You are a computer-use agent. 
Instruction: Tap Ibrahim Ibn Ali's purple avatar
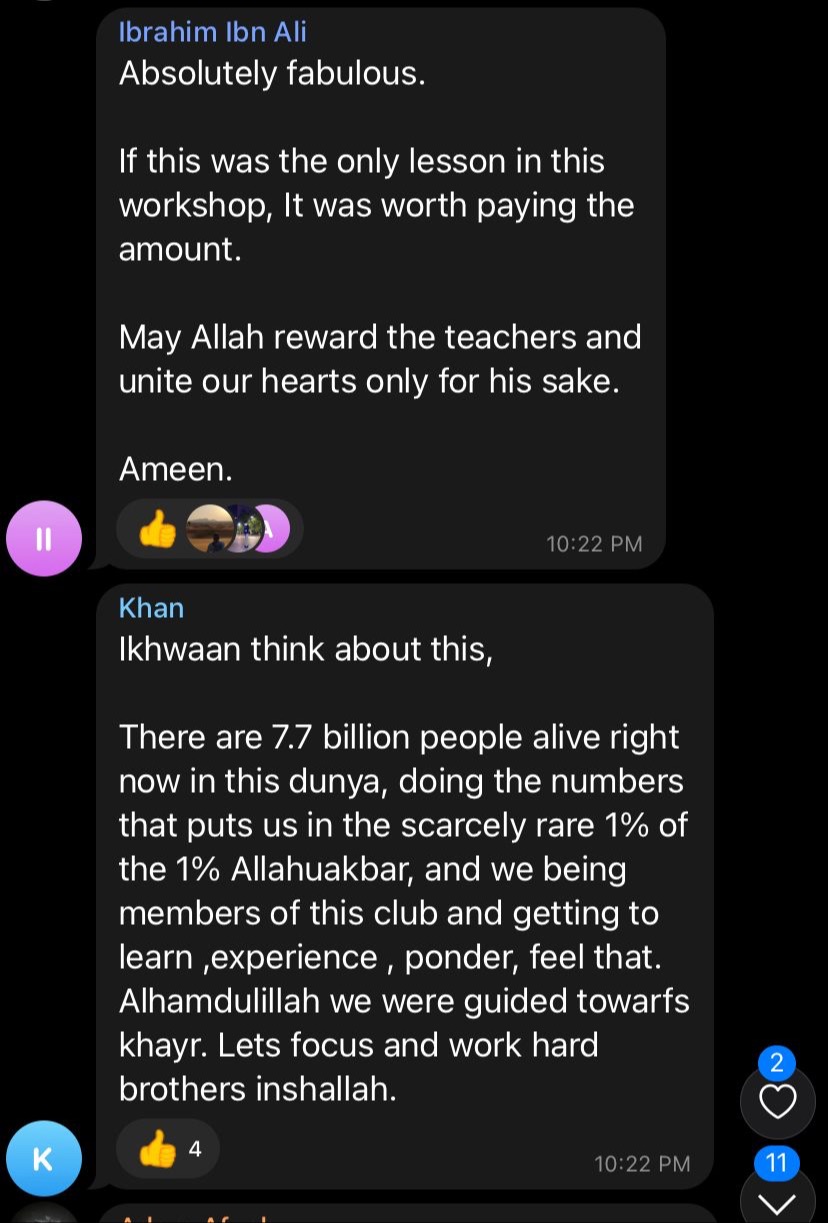point(43,539)
